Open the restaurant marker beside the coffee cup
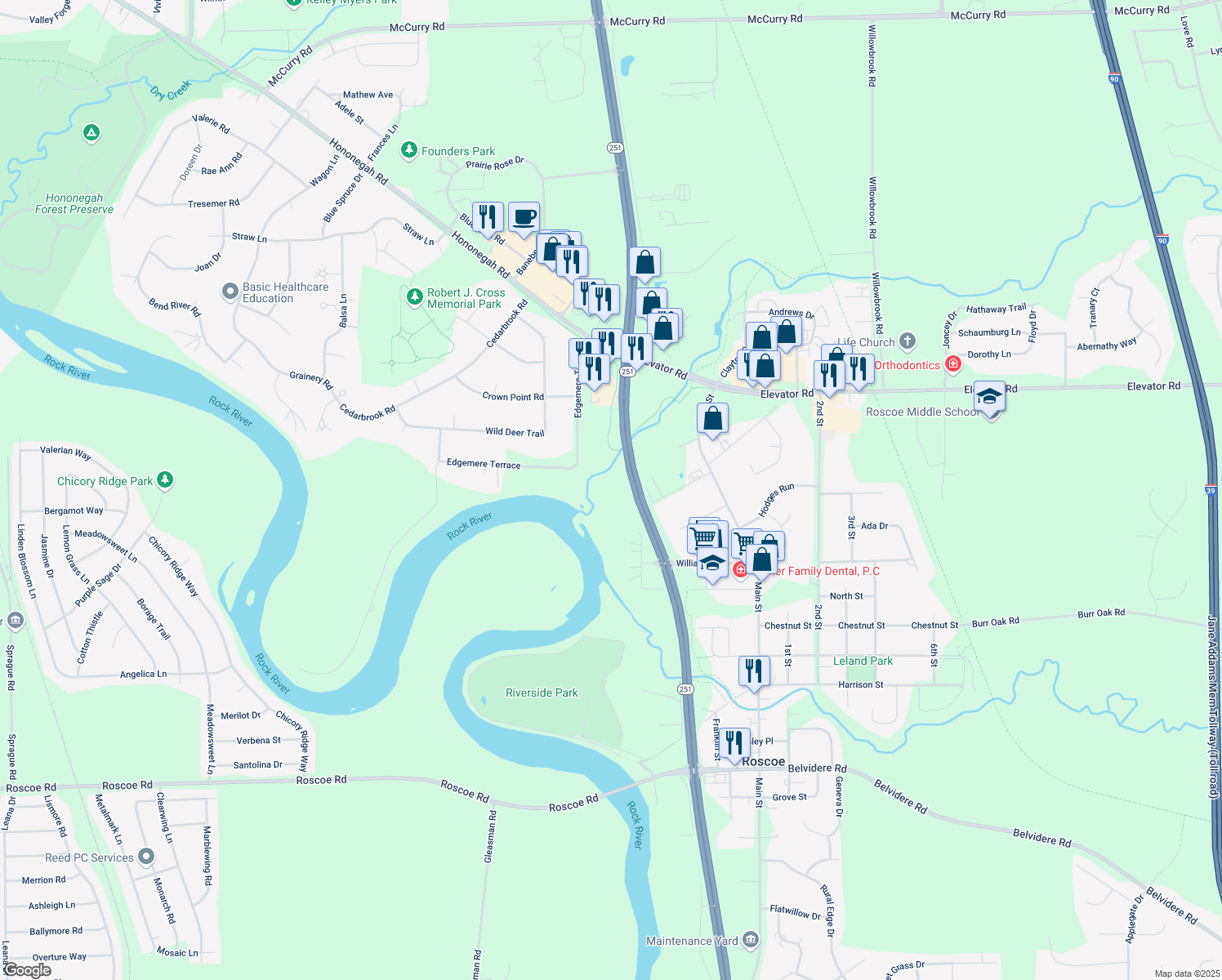 tap(488, 217)
